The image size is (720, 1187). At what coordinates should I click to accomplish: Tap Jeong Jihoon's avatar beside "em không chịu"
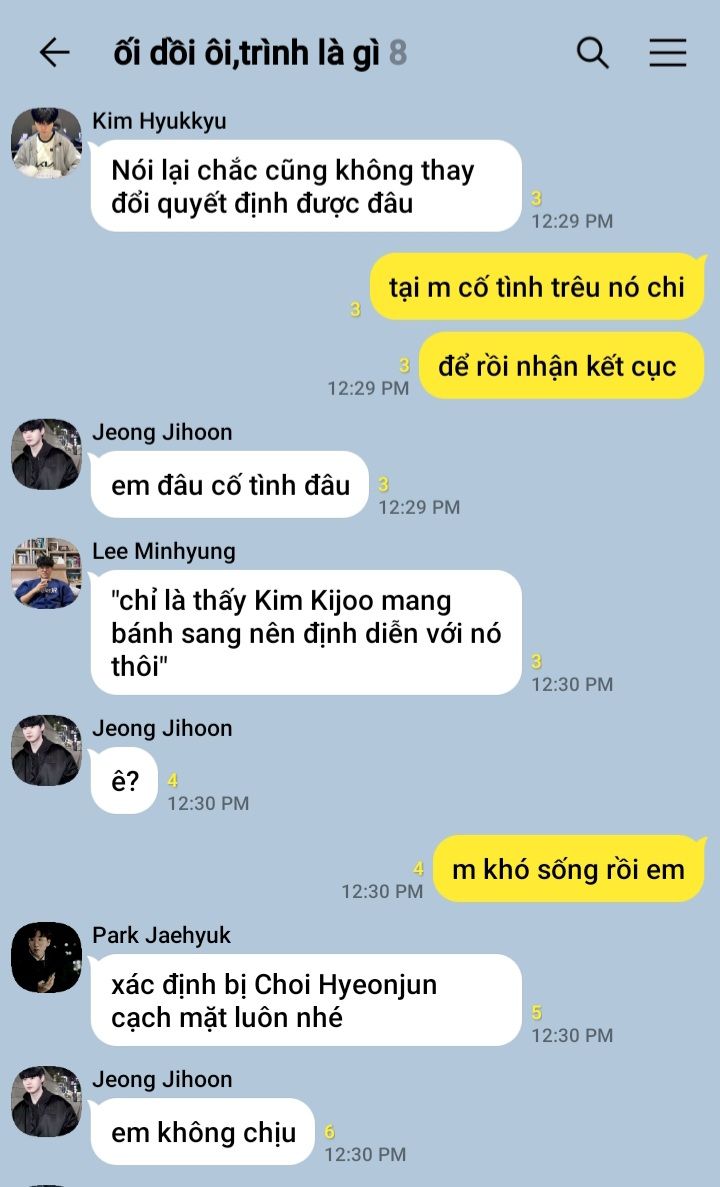46,1101
